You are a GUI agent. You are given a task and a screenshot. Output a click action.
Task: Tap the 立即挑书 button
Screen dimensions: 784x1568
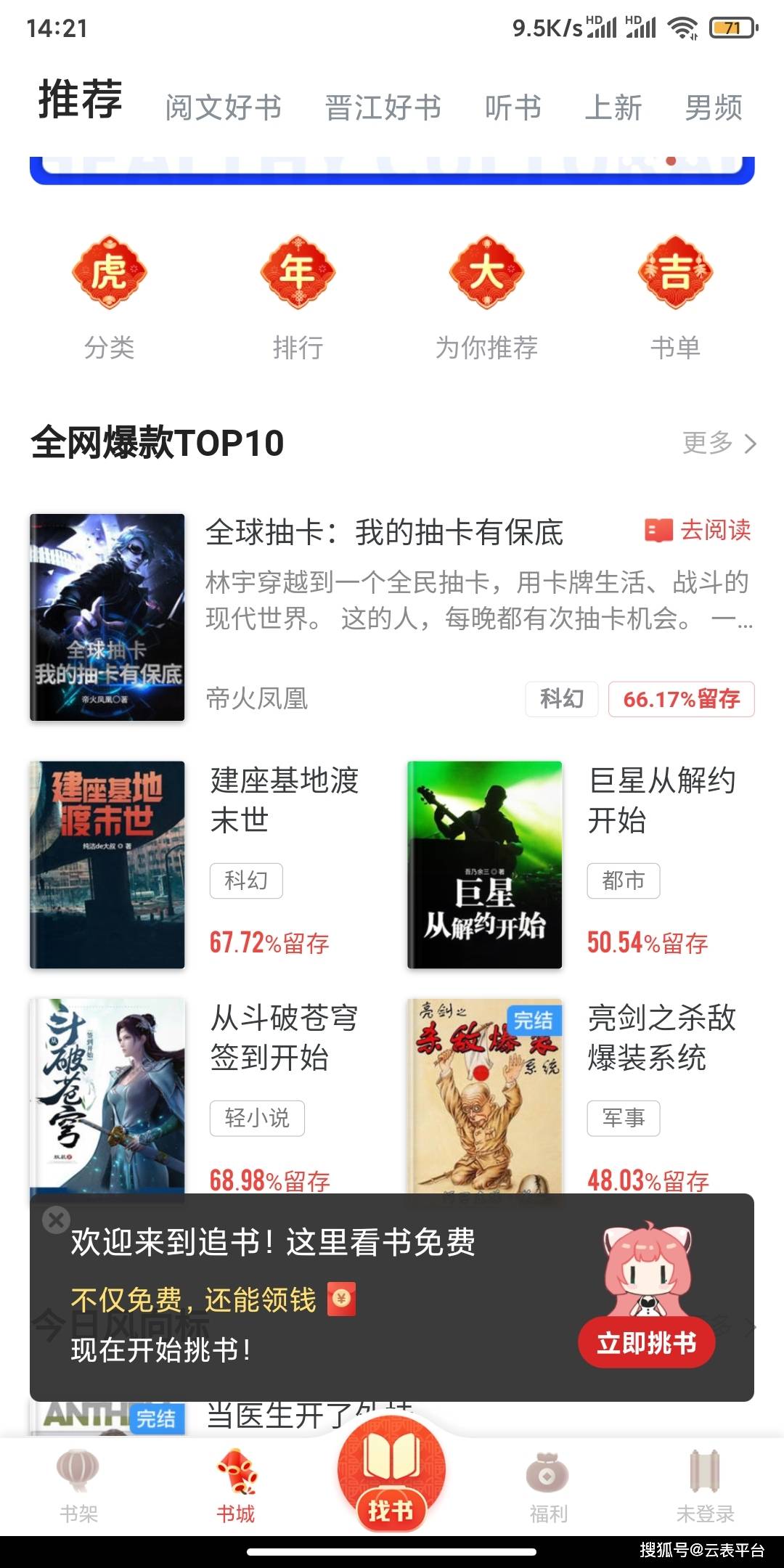(645, 1343)
